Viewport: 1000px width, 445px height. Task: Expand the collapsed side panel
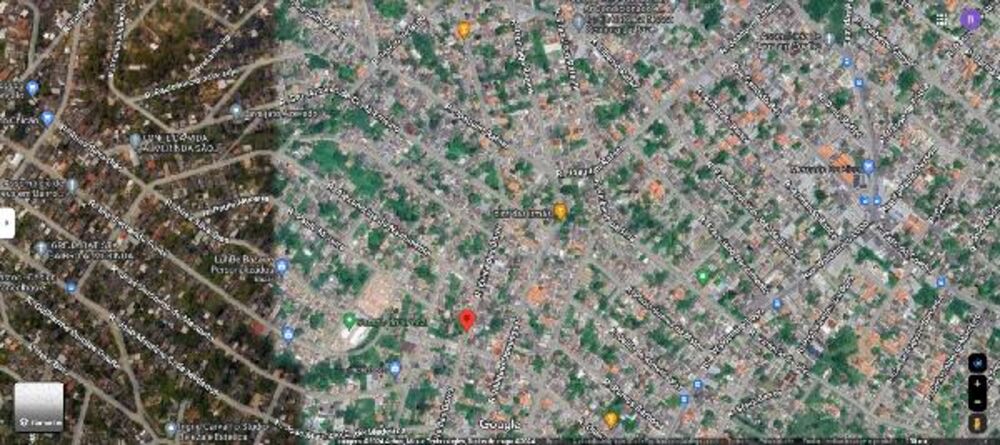7,222
